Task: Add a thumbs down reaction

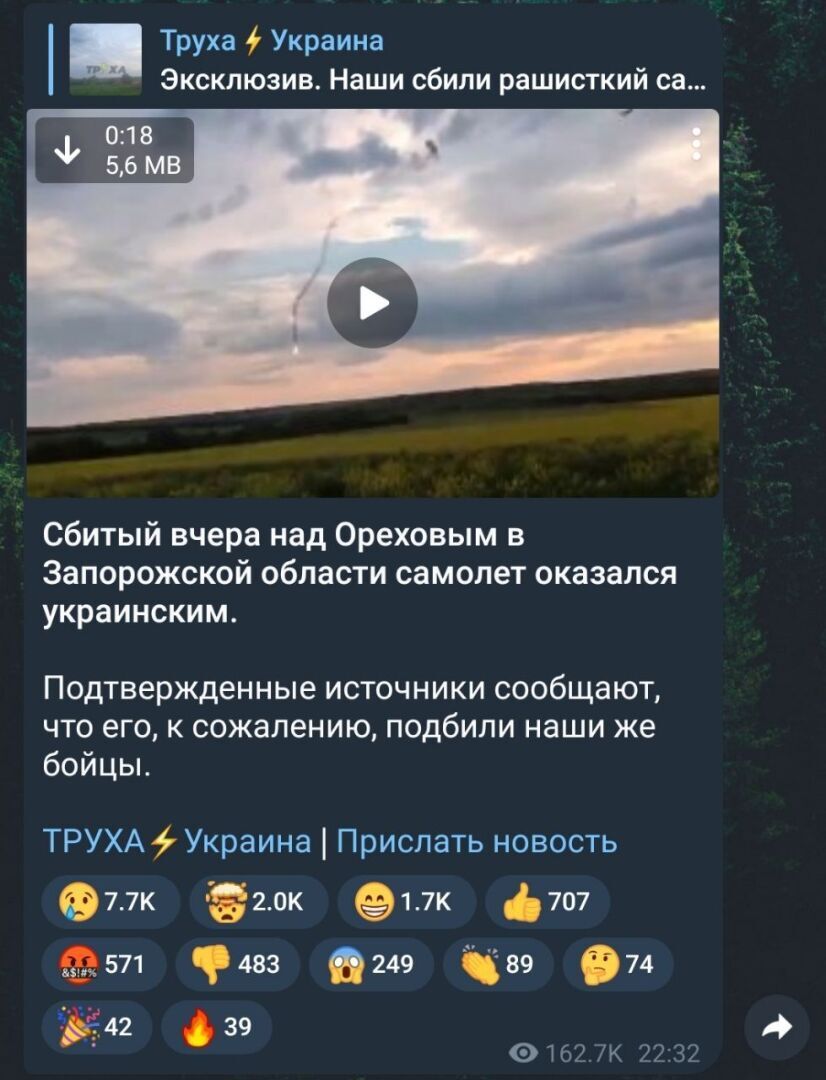Action: (x=237, y=964)
